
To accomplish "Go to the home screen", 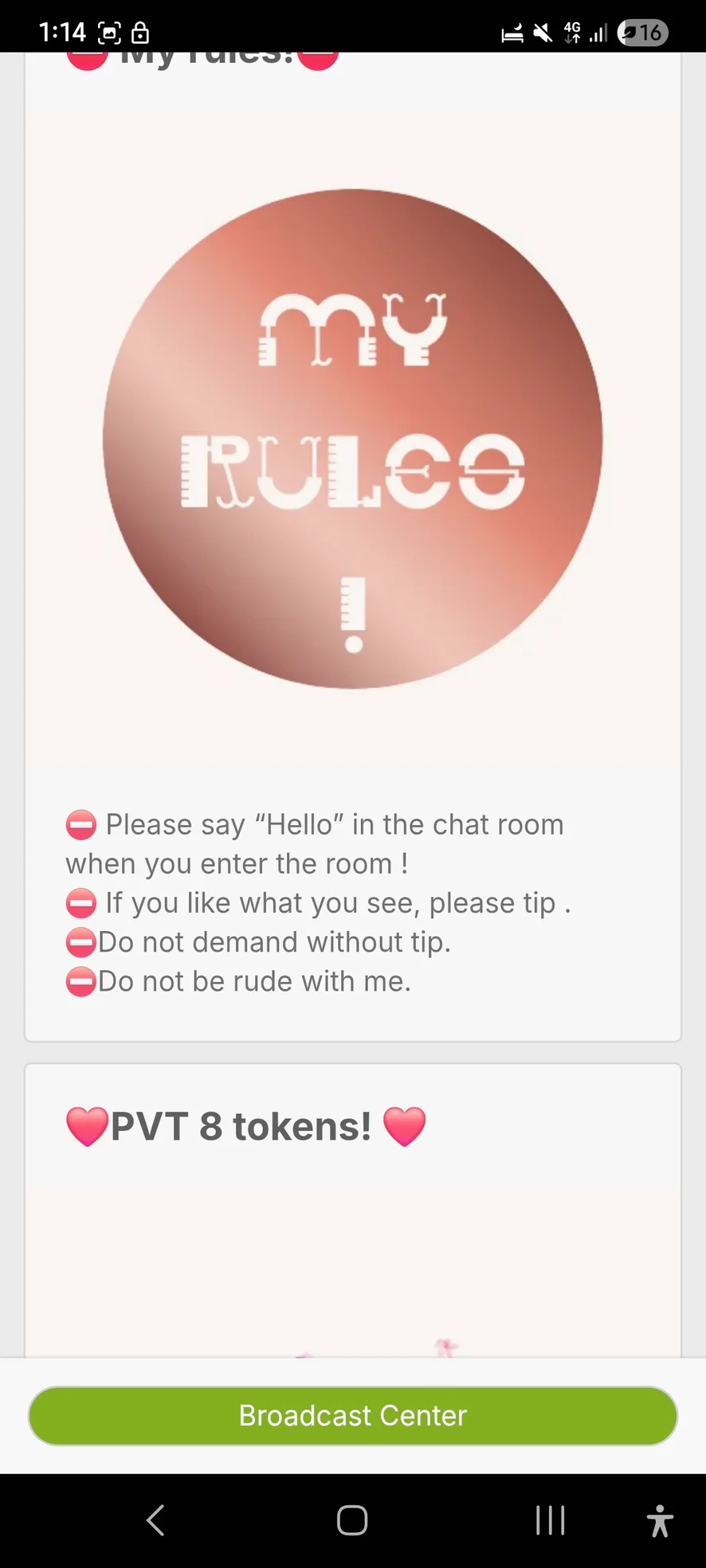I will (352, 1520).
